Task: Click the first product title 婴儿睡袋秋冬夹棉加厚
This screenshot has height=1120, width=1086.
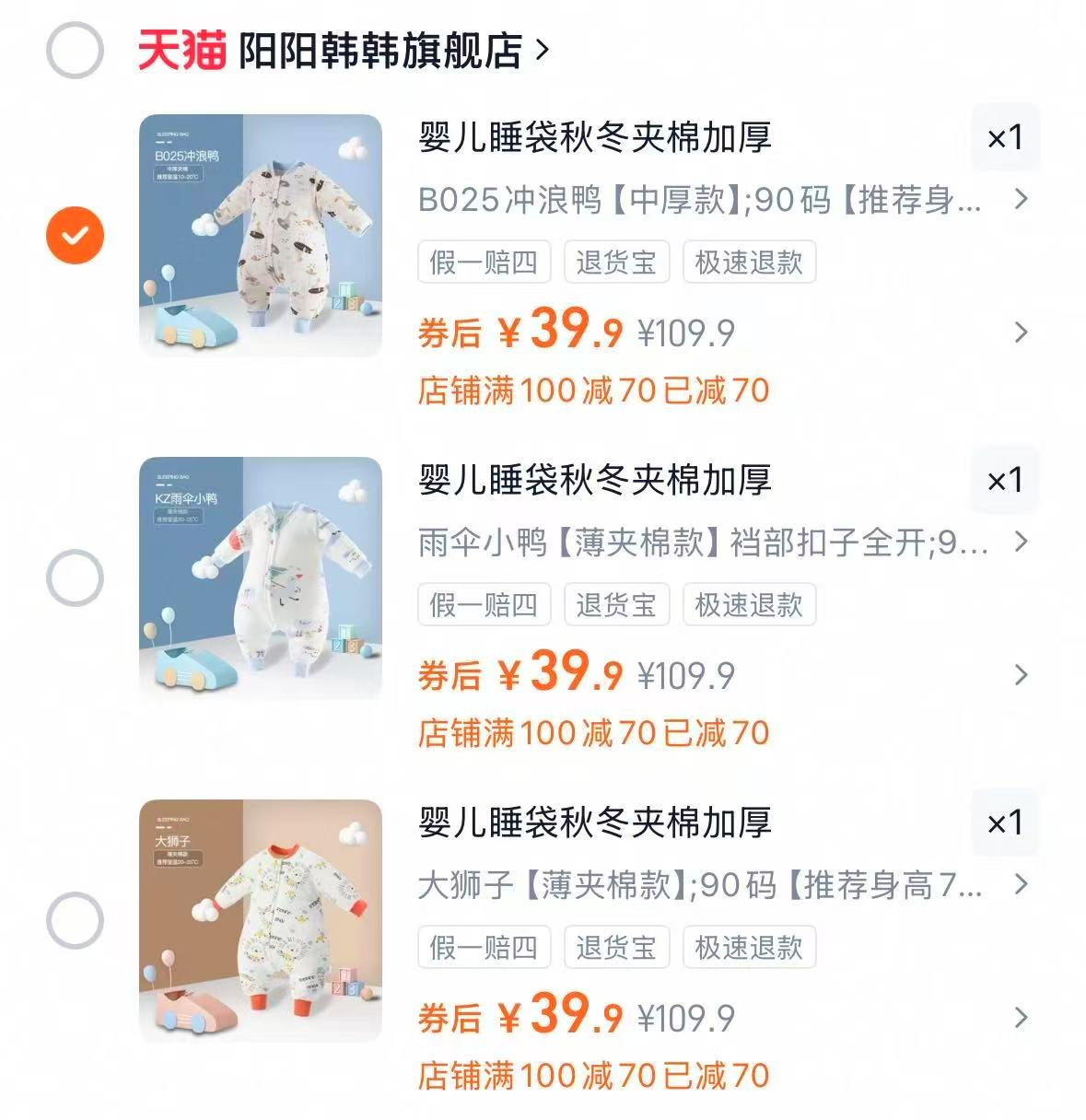Action: [593, 136]
